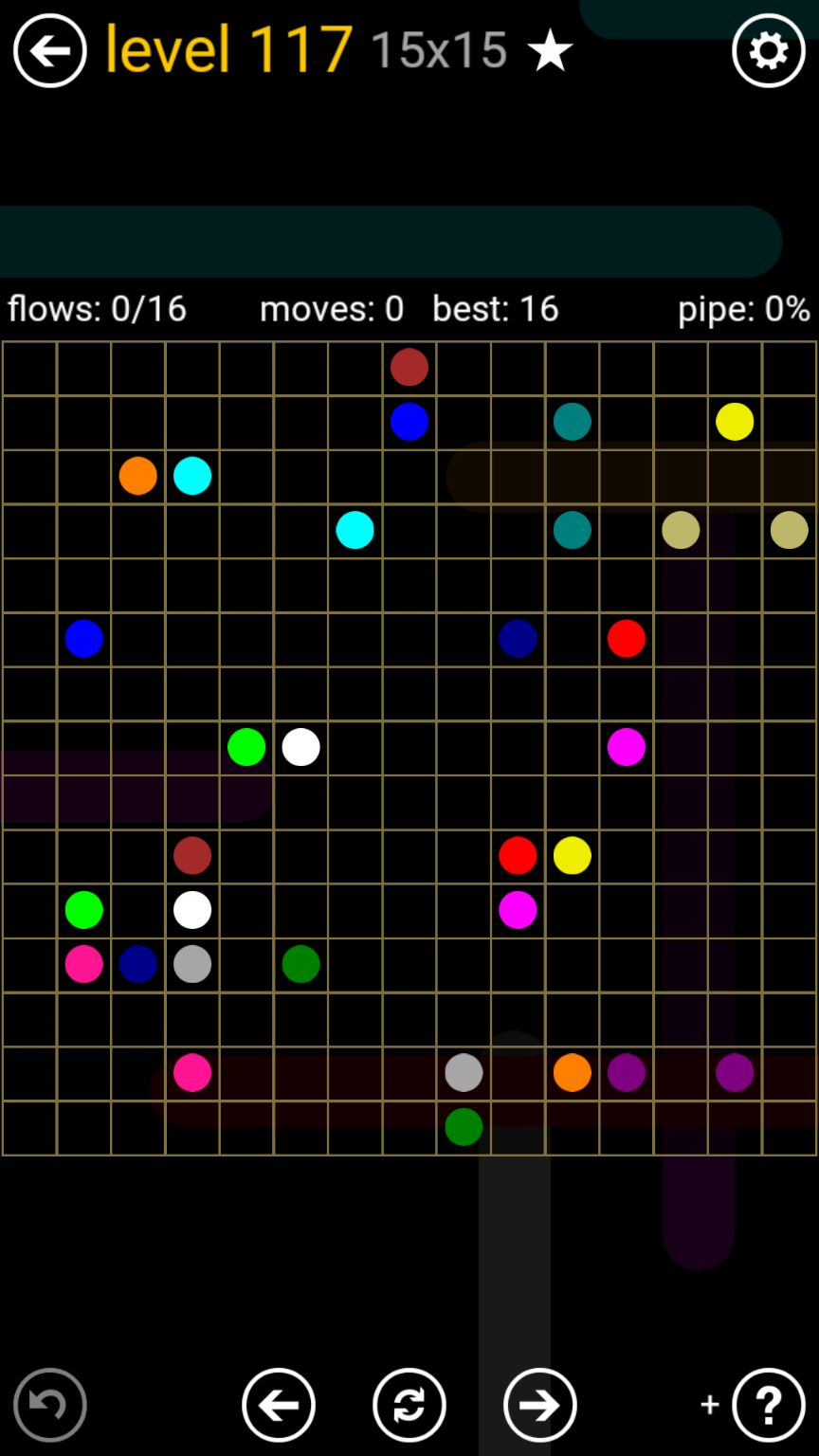Screen dimensions: 819x1456
Task: Open the settings gear
Action: 768,50
